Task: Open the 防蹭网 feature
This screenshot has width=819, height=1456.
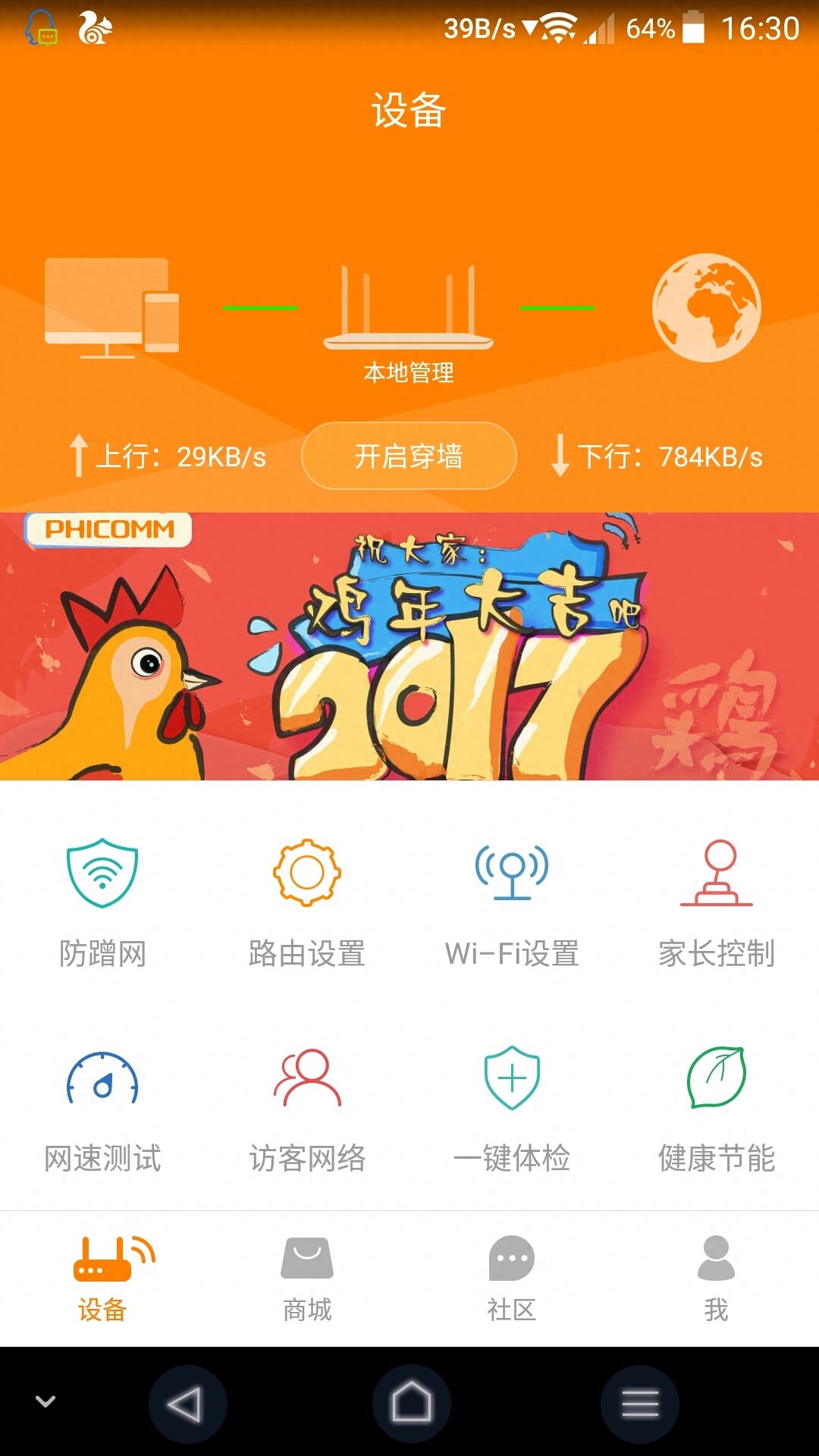Action: 102,904
